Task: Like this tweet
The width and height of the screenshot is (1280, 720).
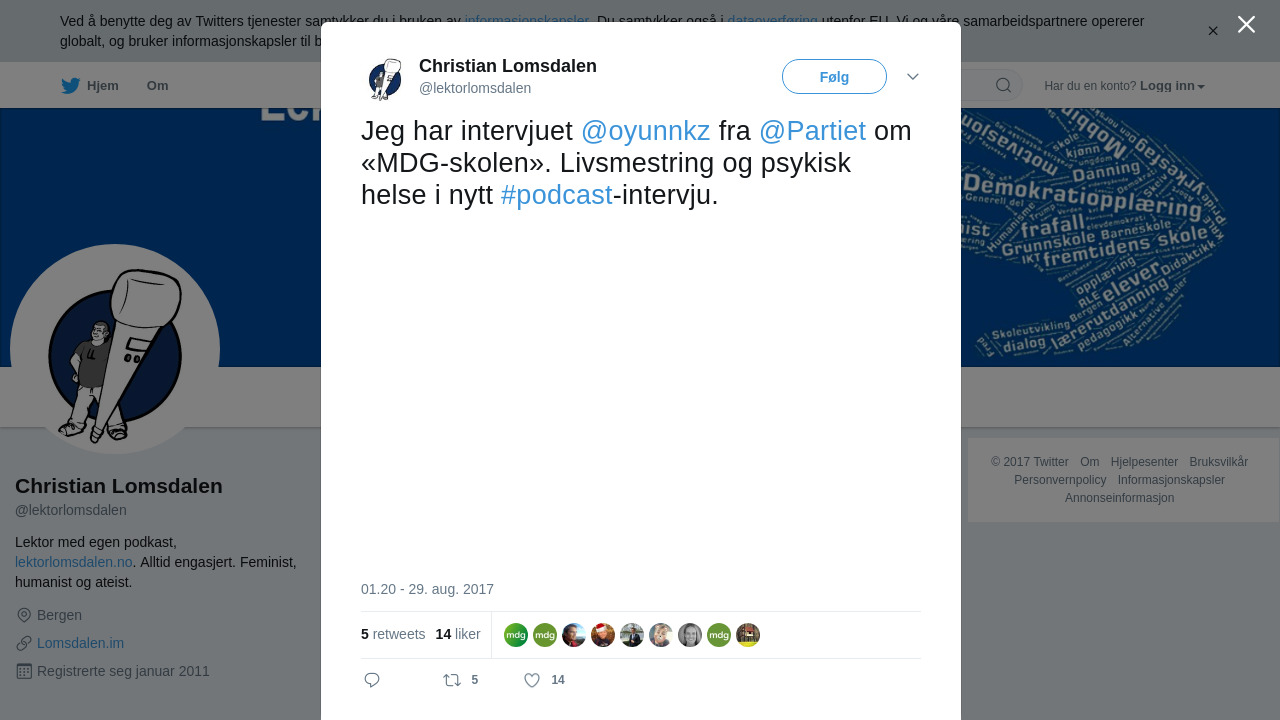Action: point(533,680)
